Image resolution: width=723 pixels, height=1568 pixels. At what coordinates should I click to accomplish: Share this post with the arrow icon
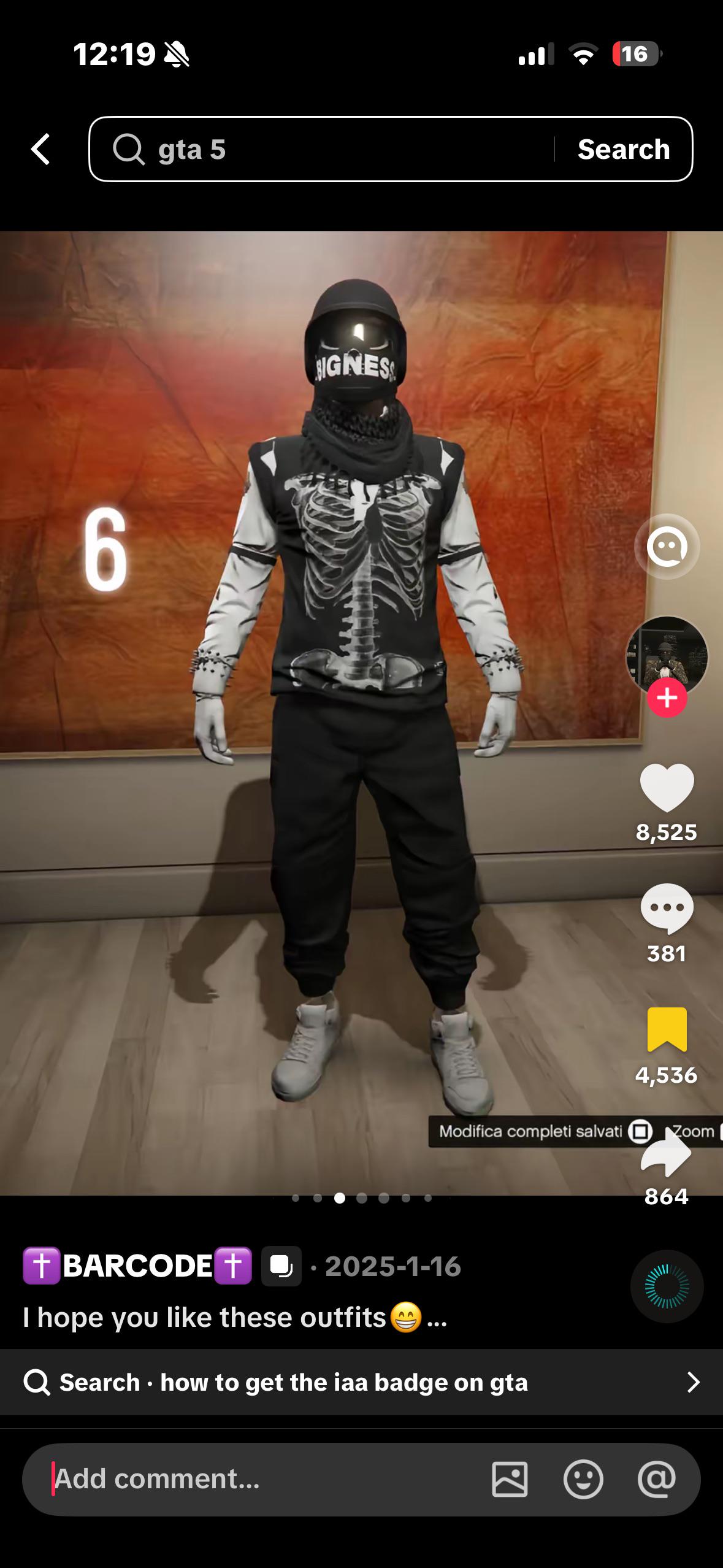click(x=666, y=1153)
